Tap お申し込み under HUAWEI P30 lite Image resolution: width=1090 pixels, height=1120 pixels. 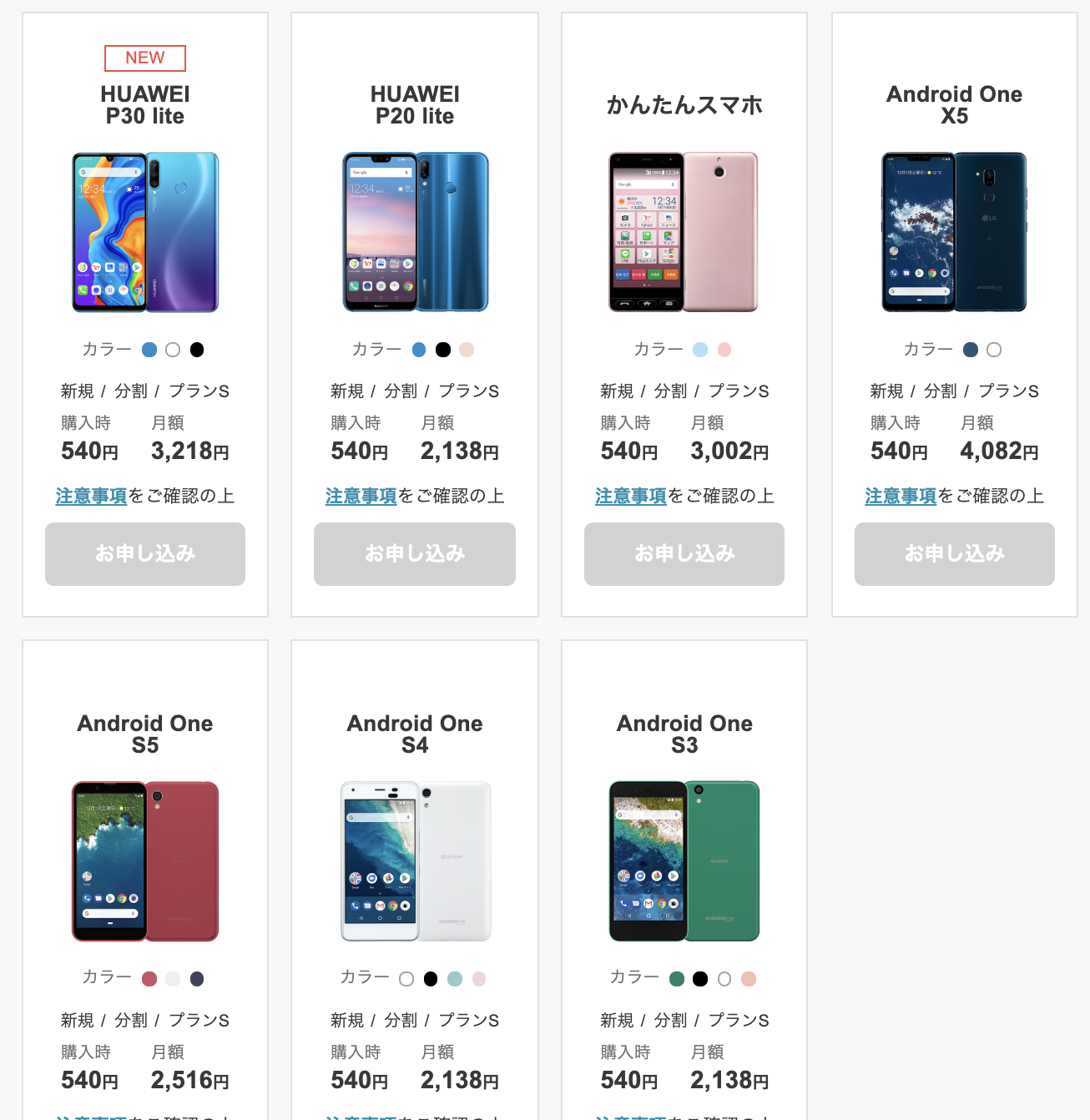coord(145,554)
